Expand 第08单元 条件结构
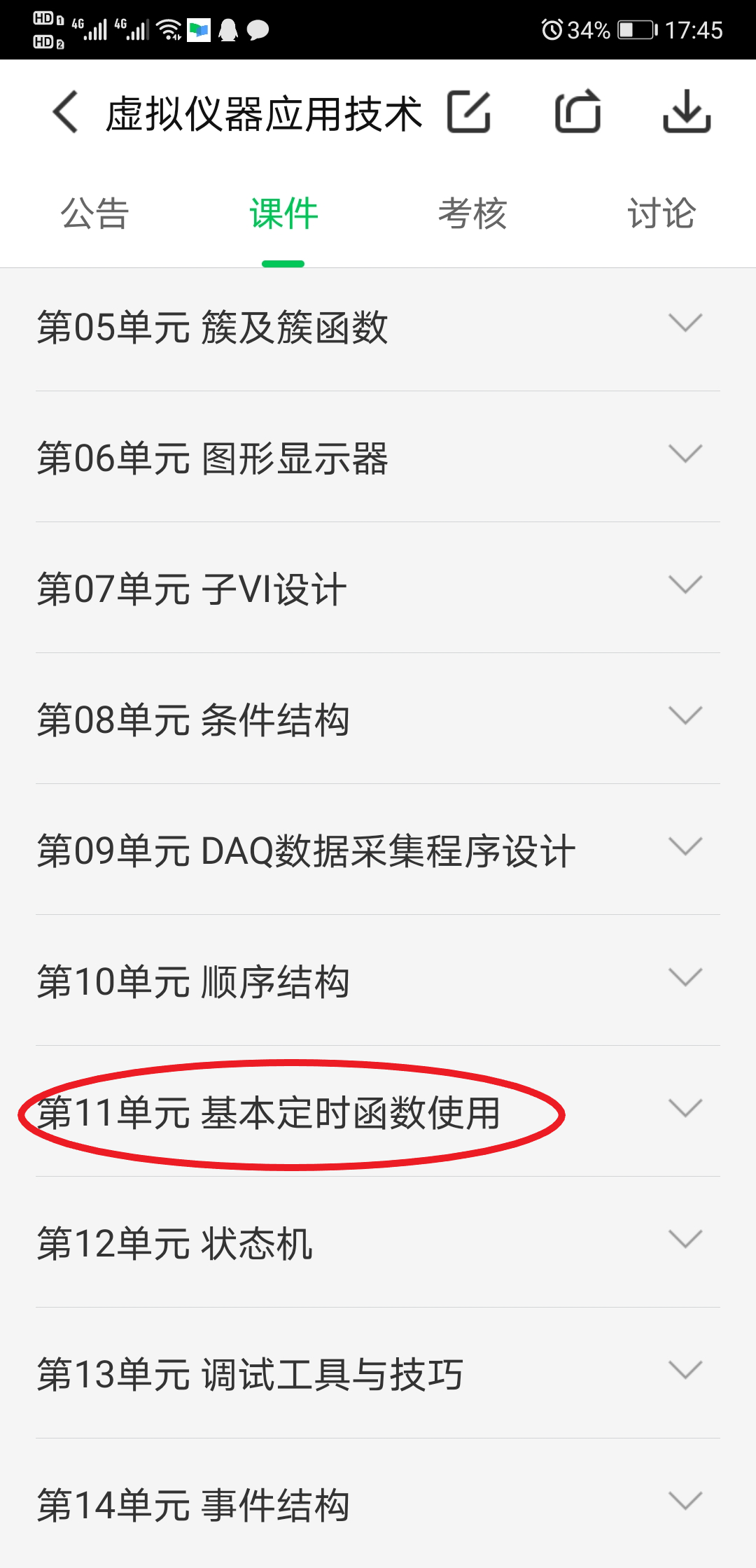The height and width of the screenshot is (1568, 756). (378, 719)
